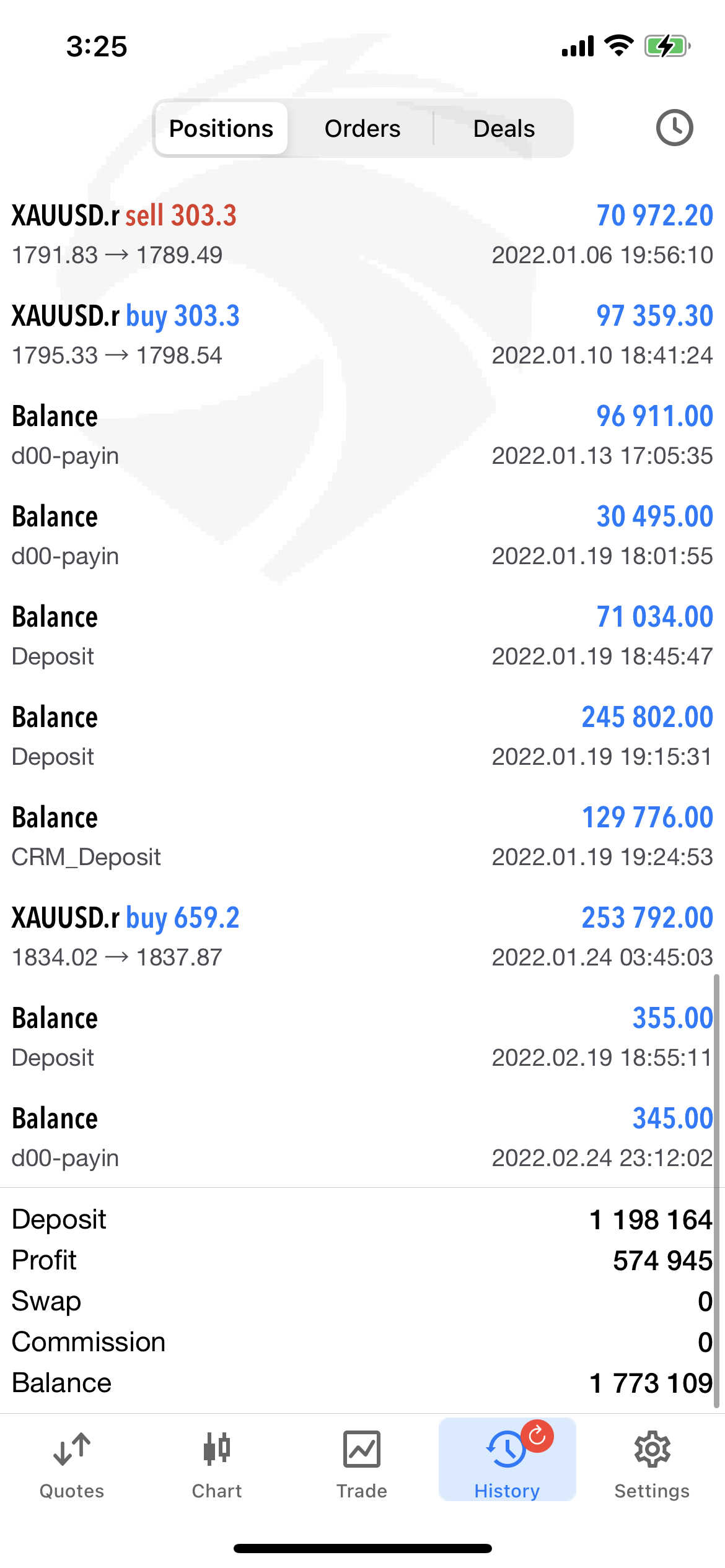Select the Positions segment
725x1568 pixels.
click(x=221, y=128)
